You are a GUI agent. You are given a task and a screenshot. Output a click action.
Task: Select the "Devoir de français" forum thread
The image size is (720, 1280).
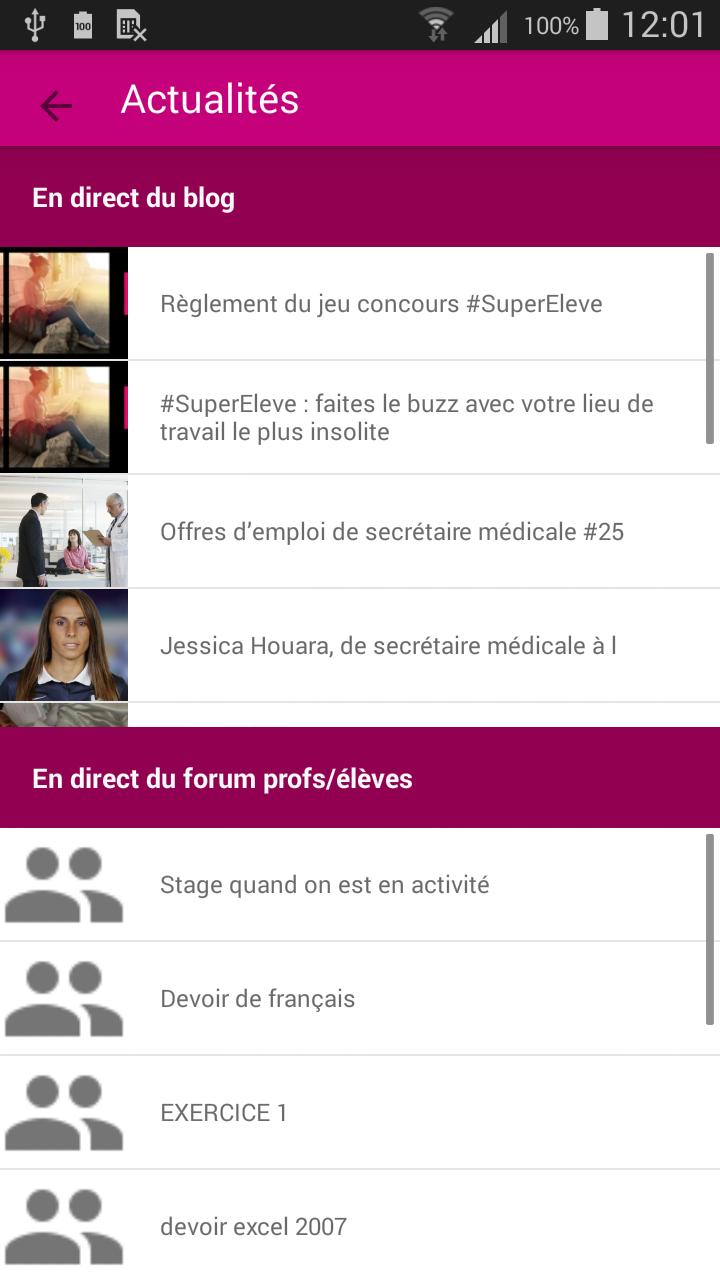[257, 999]
